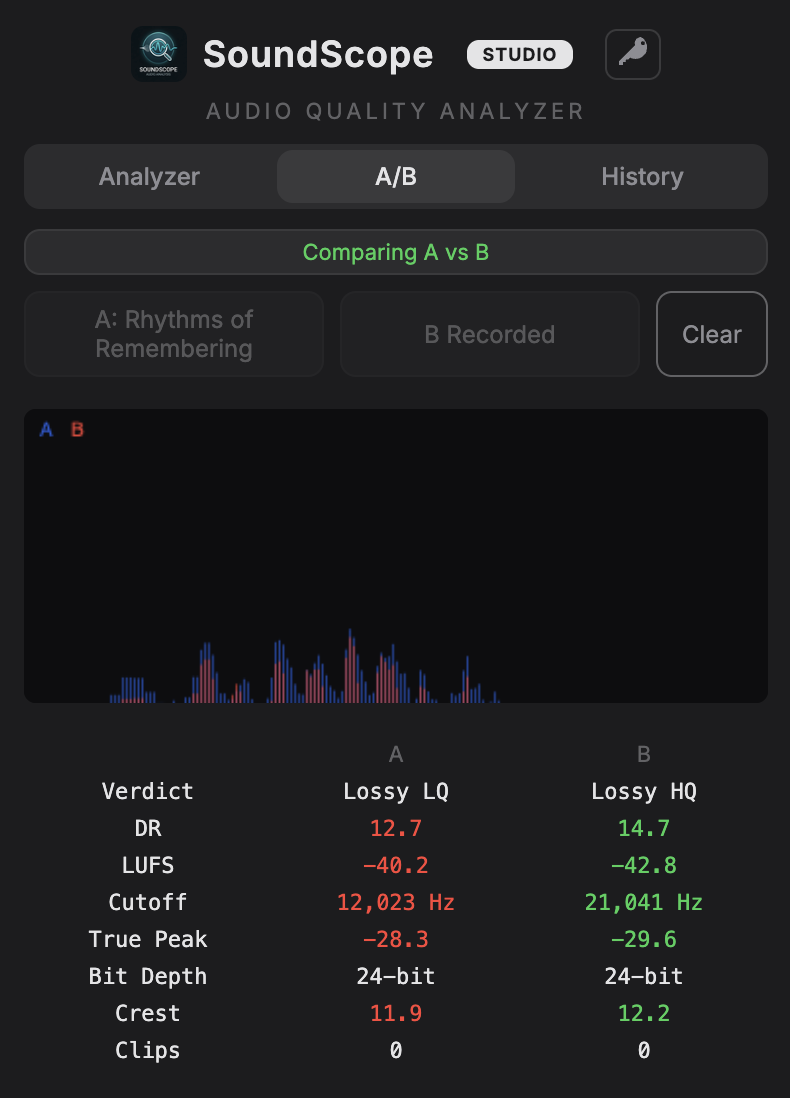The width and height of the screenshot is (790, 1098).
Task: Click the SoundScope logo icon
Action: [x=158, y=54]
